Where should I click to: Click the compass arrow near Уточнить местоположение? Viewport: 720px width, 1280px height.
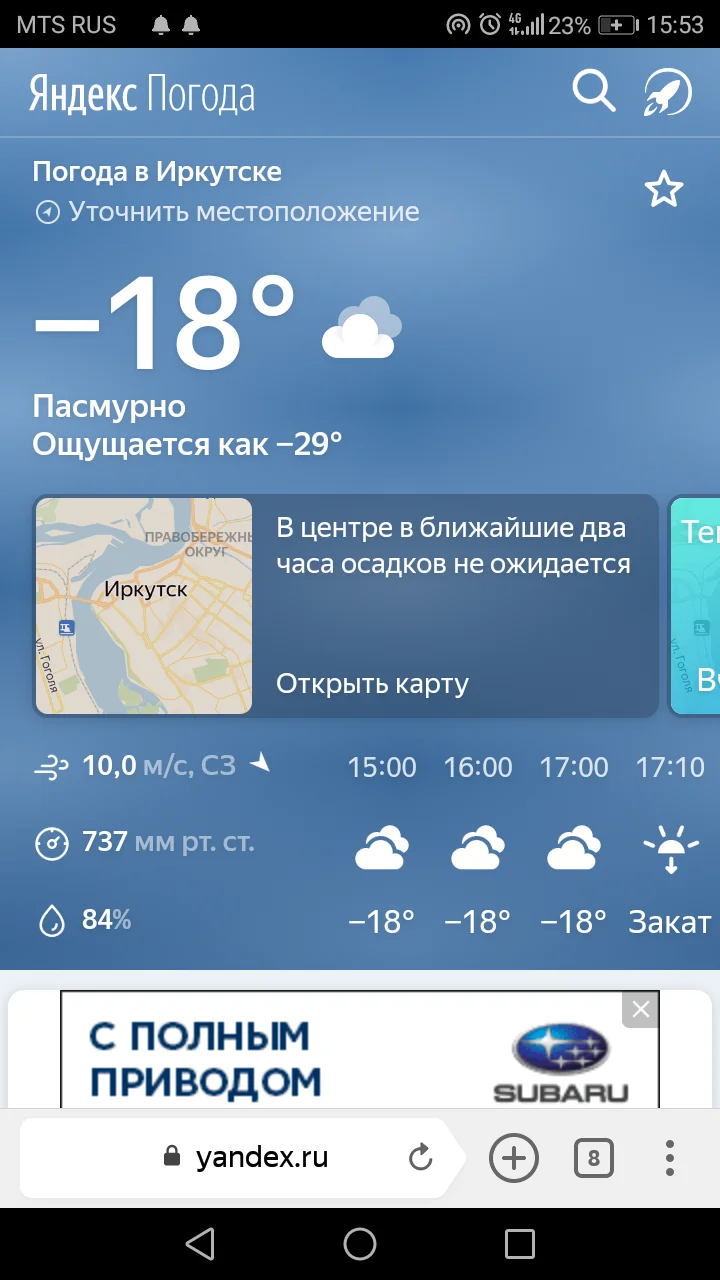pos(46,212)
